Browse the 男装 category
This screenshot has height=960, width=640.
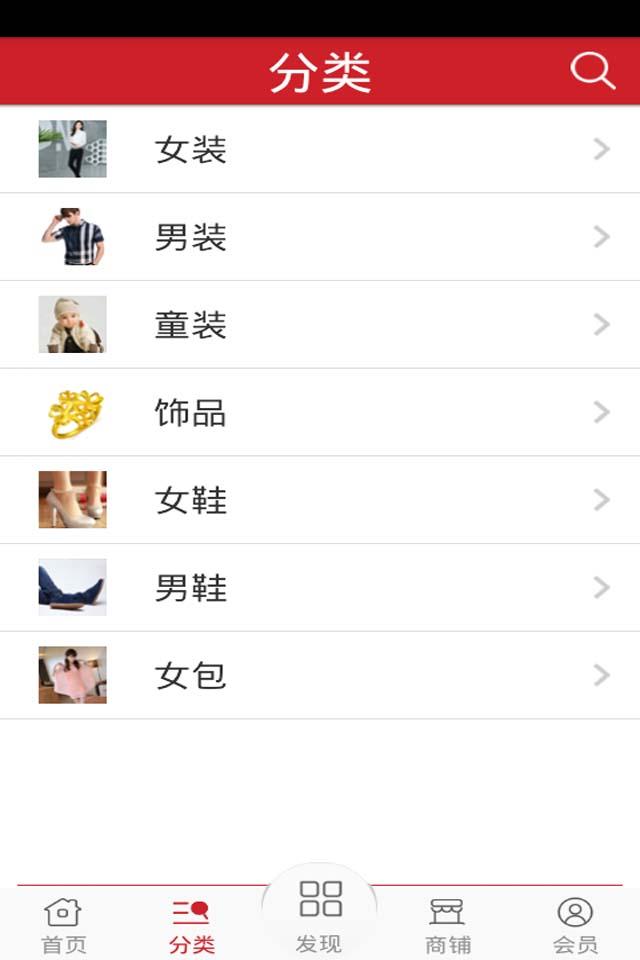320,237
